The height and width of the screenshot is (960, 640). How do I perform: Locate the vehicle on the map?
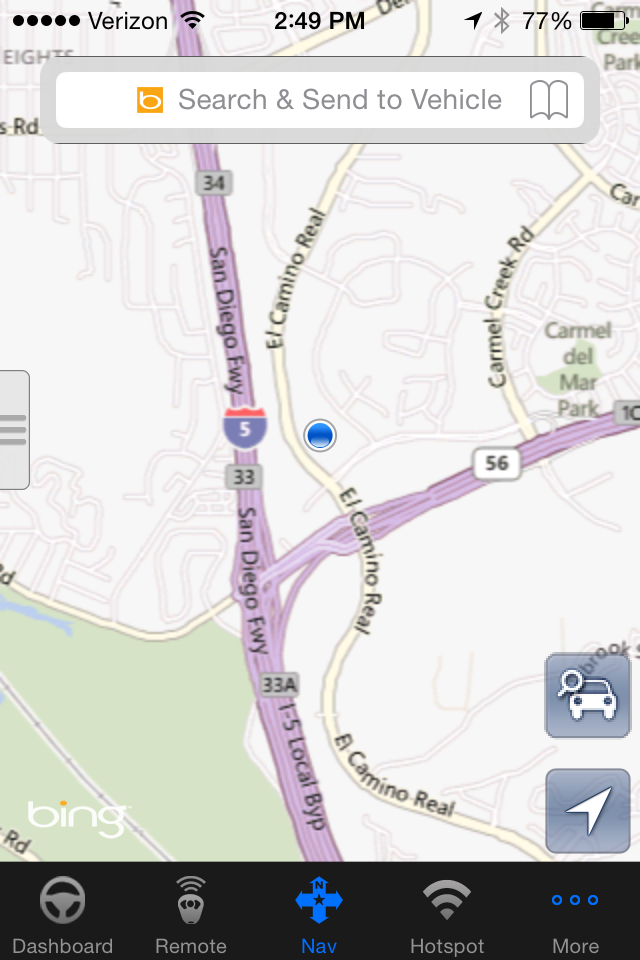click(587, 696)
